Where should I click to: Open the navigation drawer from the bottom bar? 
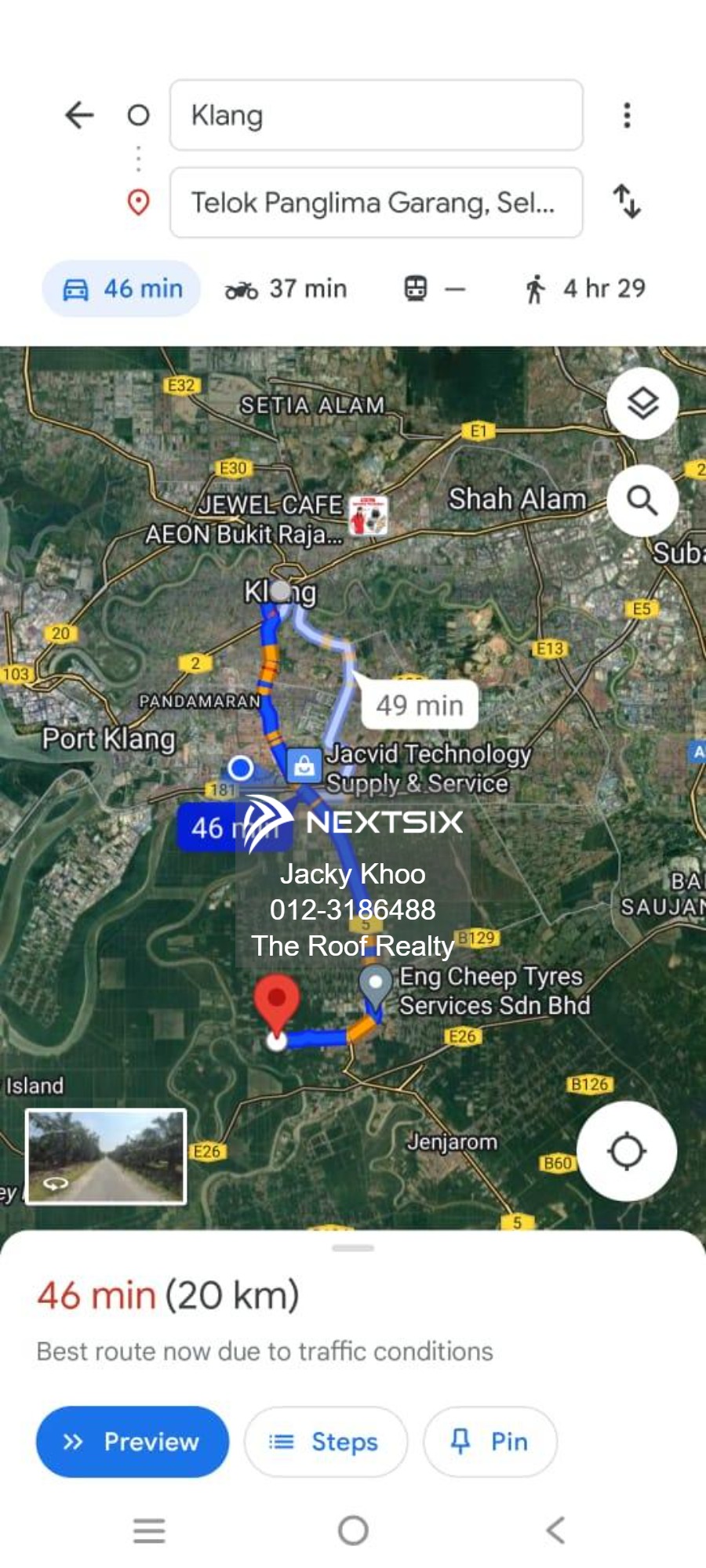coord(149,1530)
